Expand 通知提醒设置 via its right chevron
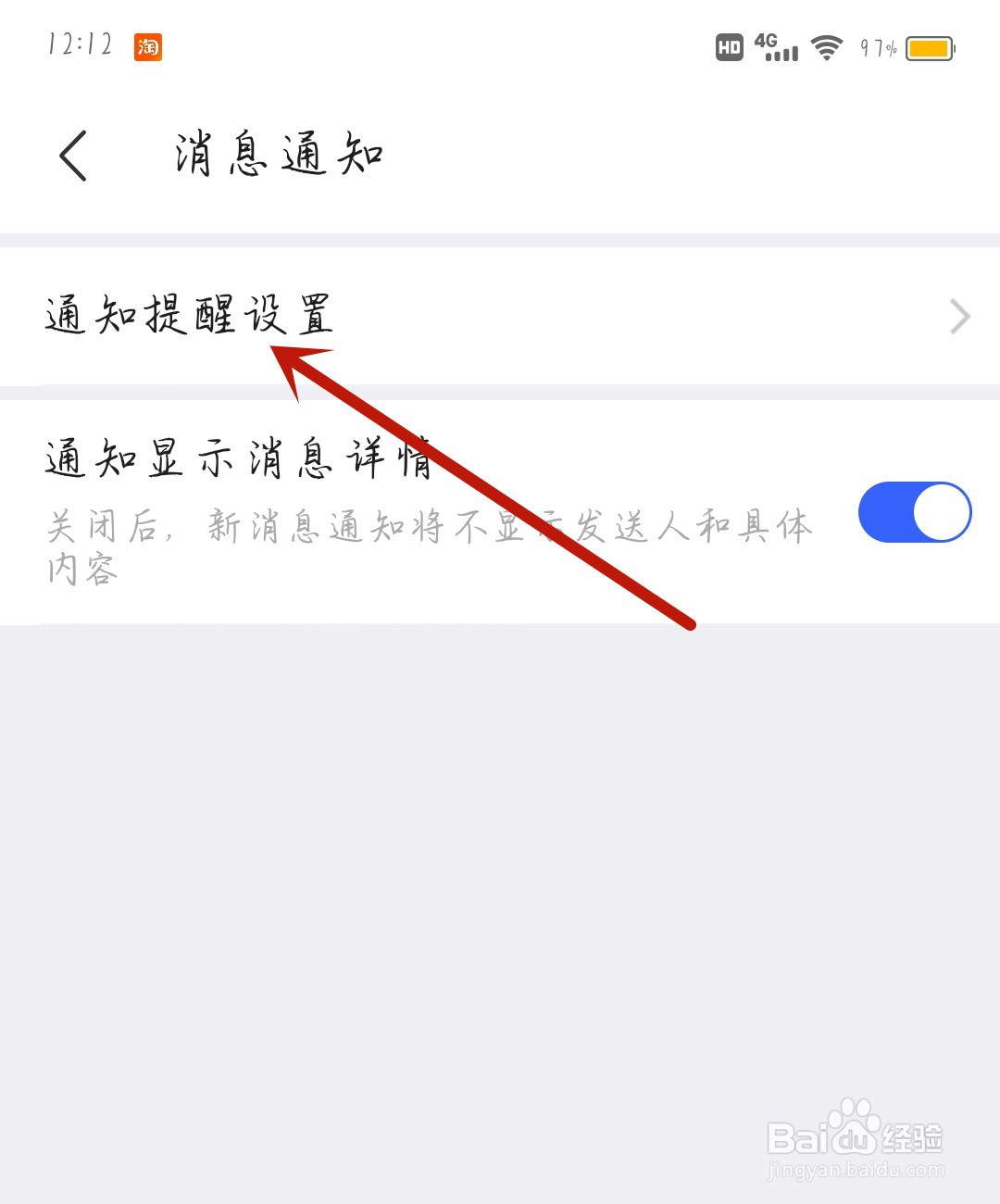The width and height of the screenshot is (1000, 1204). coord(959,318)
